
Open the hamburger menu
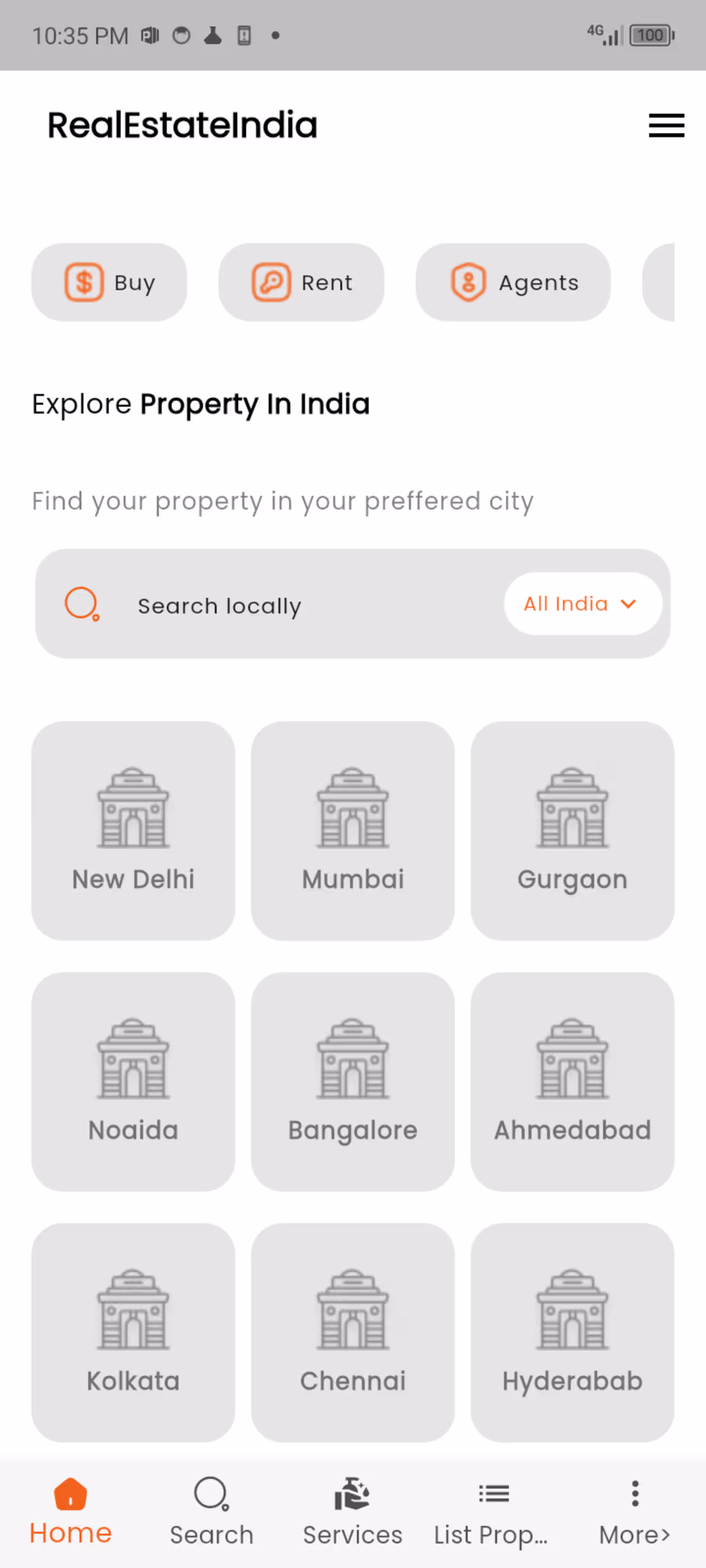[x=666, y=126]
